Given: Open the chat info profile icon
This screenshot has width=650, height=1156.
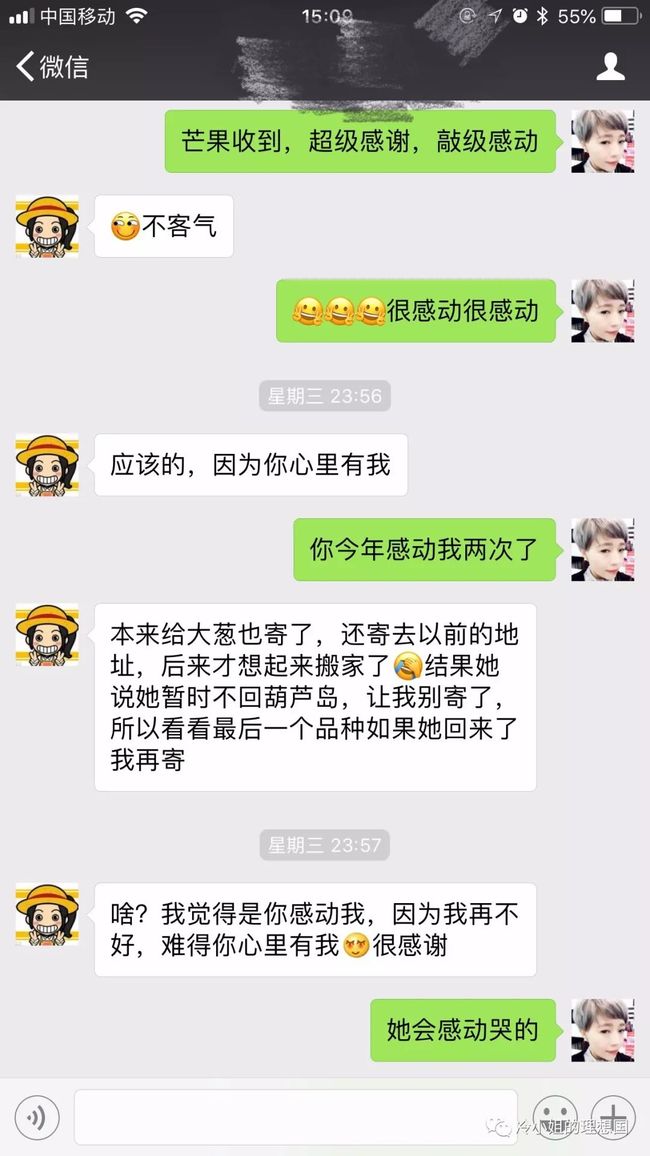Looking at the screenshot, I should click(610, 67).
